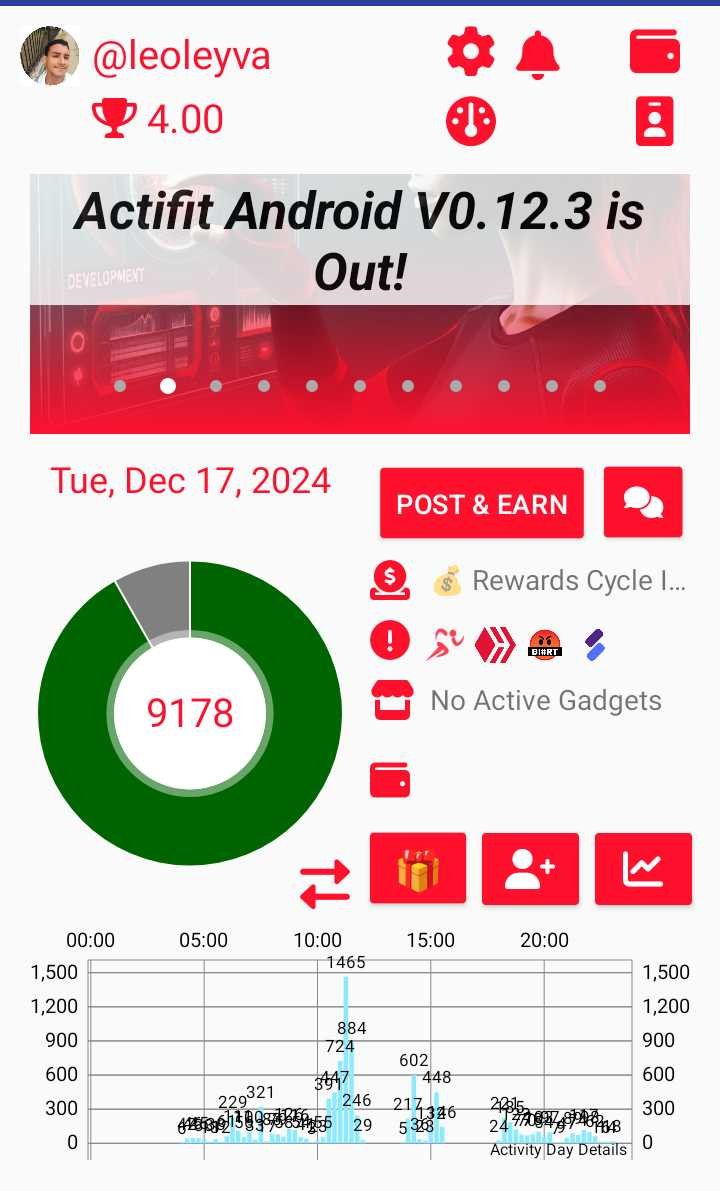Tap the POST & EARN button
720x1191 pixels.
coord(482,504)
